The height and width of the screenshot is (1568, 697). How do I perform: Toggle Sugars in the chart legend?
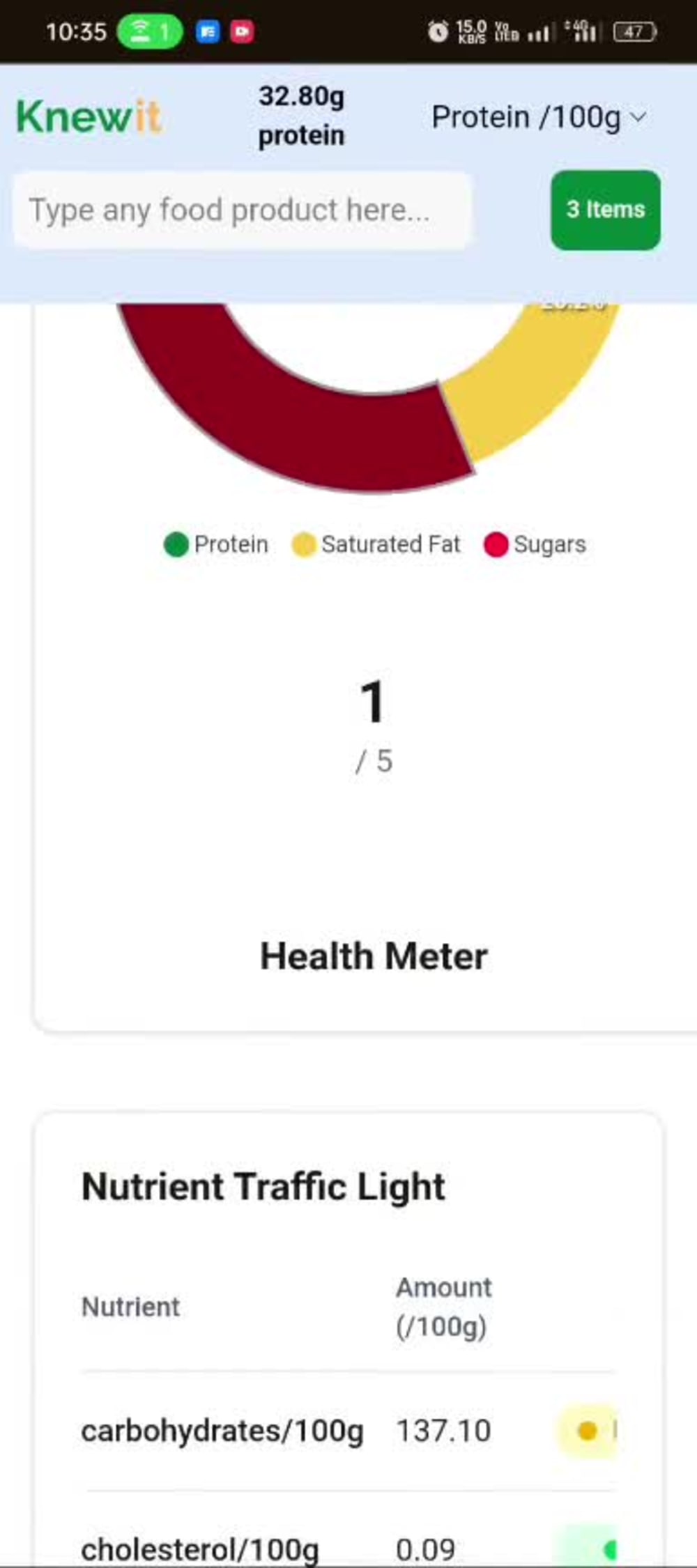coord(535,544)
